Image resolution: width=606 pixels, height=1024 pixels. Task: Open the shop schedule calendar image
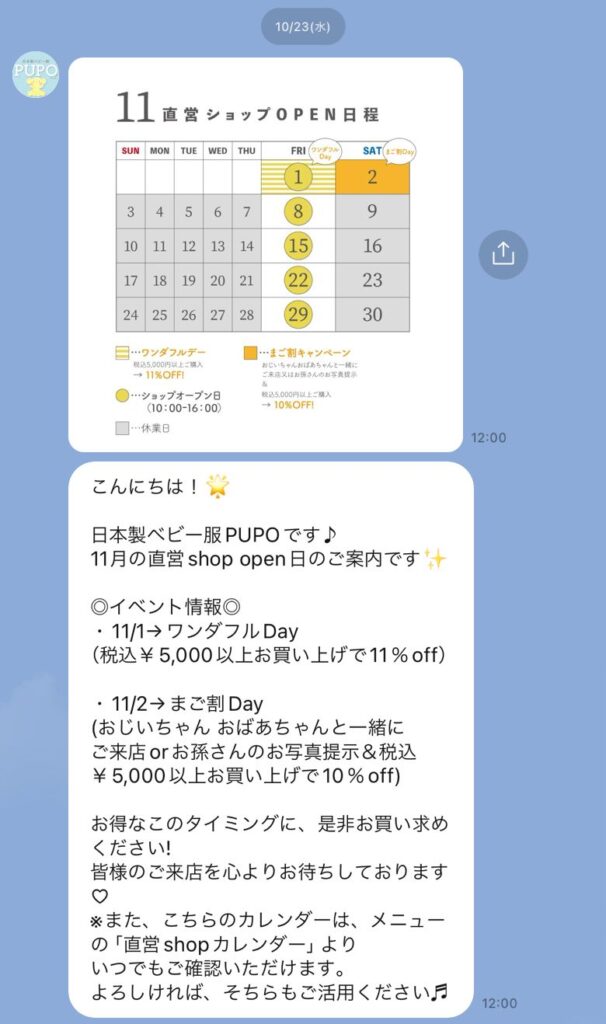tap(265, 254)
